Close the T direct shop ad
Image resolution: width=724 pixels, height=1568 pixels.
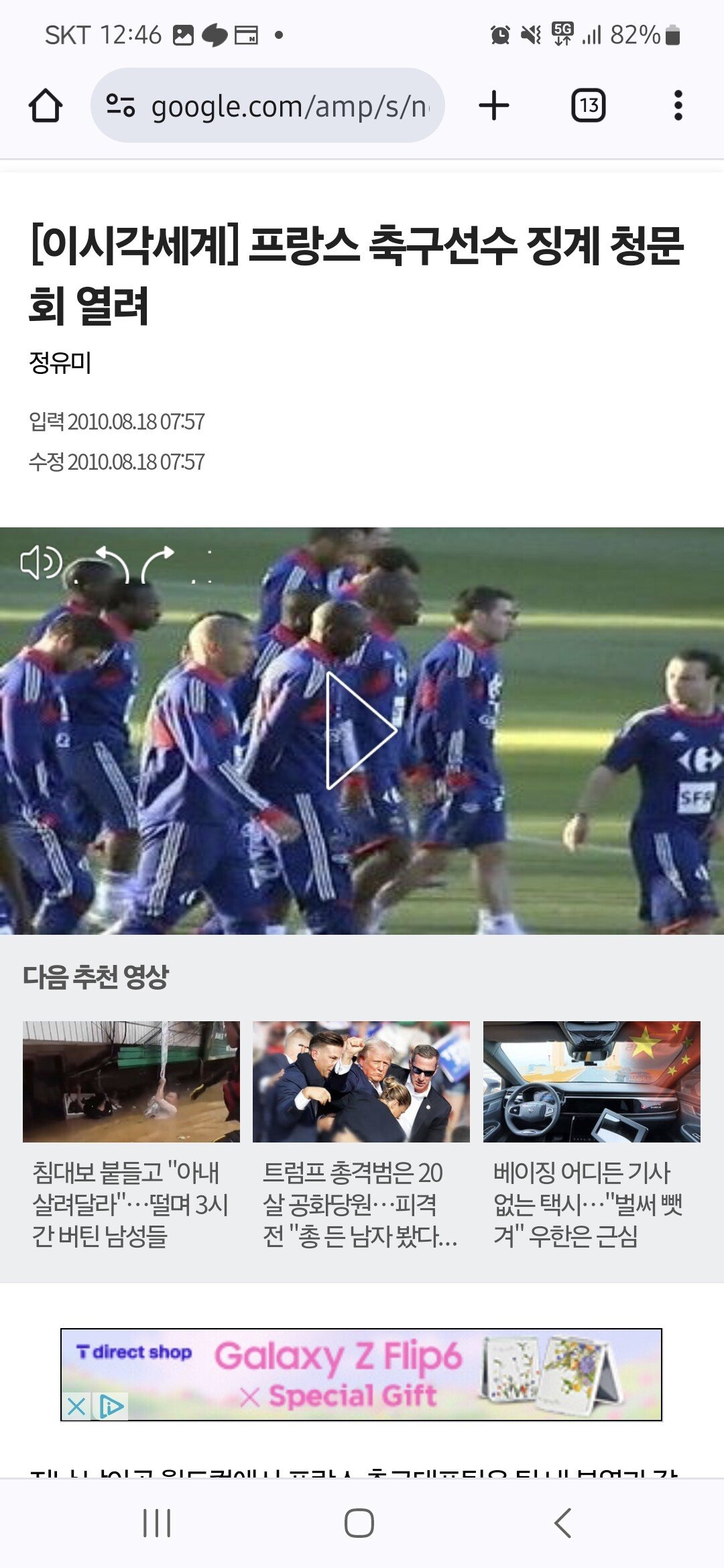[x=76, y=1406]
